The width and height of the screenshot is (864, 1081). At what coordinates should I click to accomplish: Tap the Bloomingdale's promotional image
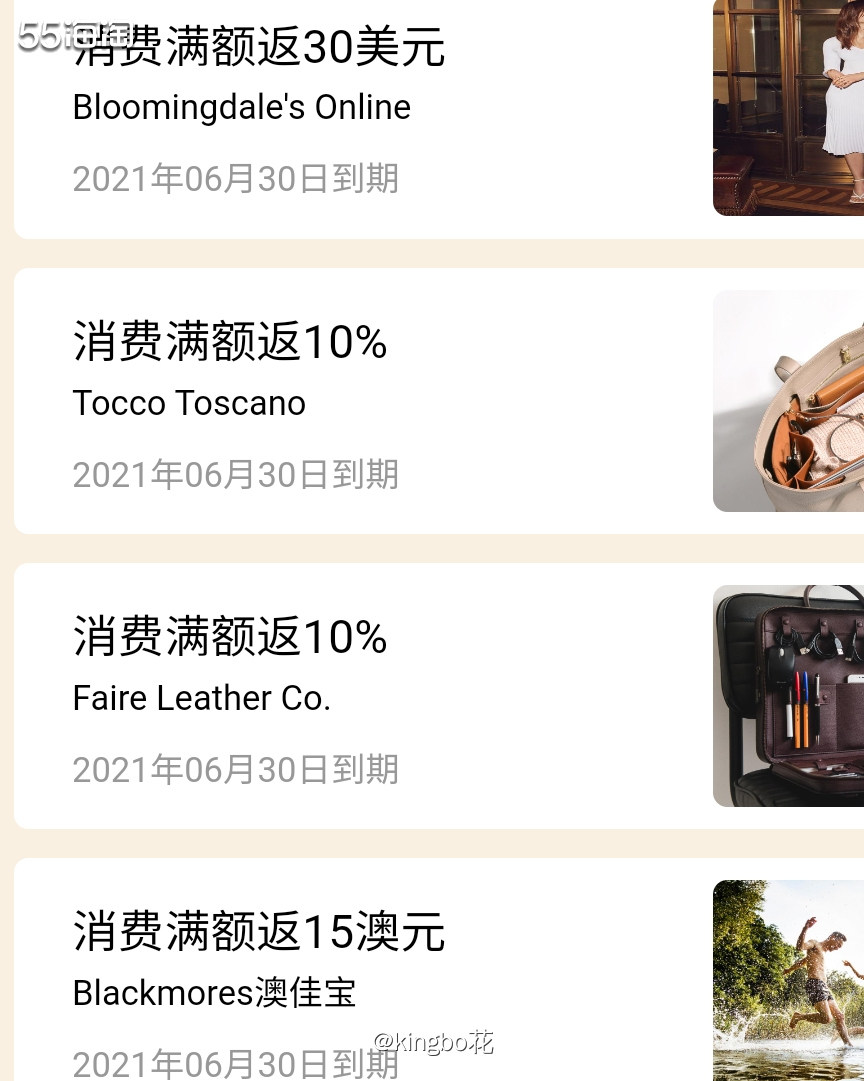point(788,107)
